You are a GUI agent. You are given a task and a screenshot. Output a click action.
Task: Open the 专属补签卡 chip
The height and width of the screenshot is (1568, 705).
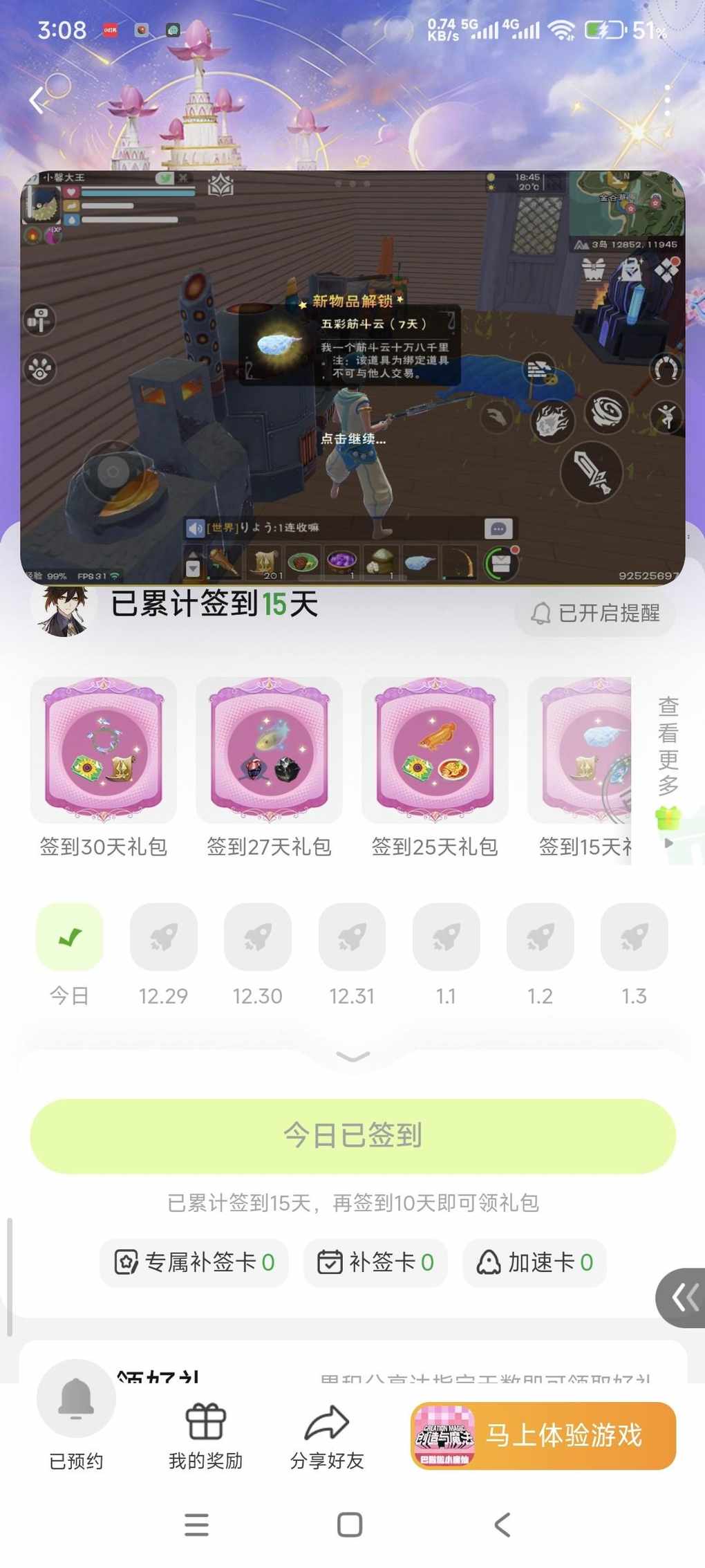[x=194, y=1262]
